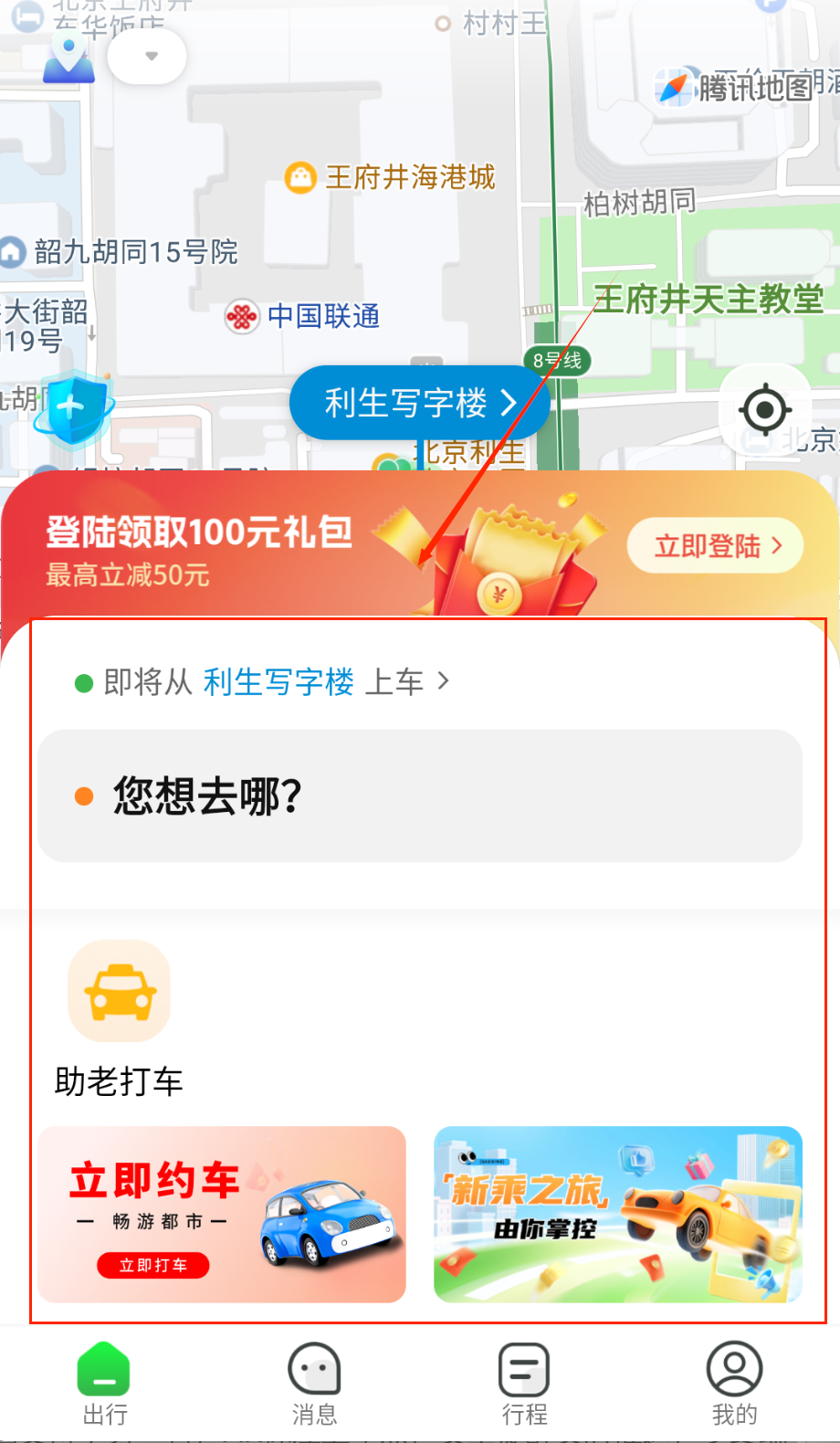
Task: Switch to the 消息 tab
Action: point(314,1383)
